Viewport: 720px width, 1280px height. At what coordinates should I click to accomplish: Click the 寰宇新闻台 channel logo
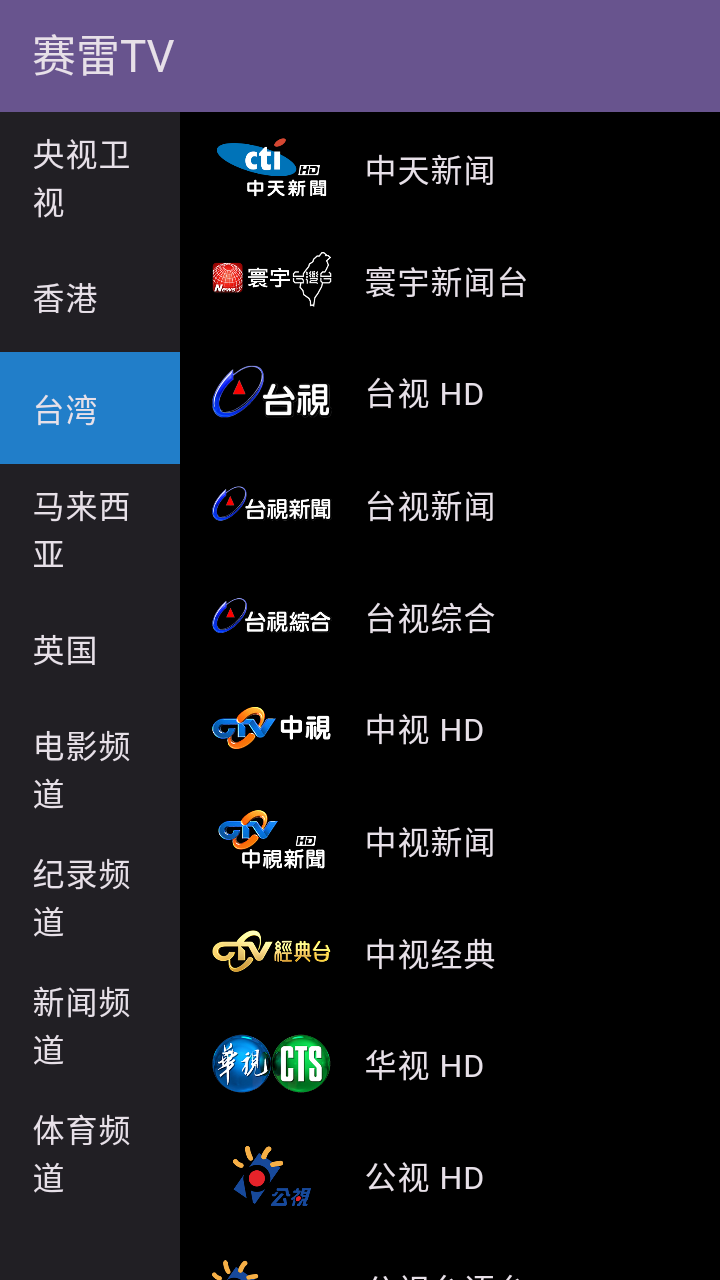click(271, 282)
